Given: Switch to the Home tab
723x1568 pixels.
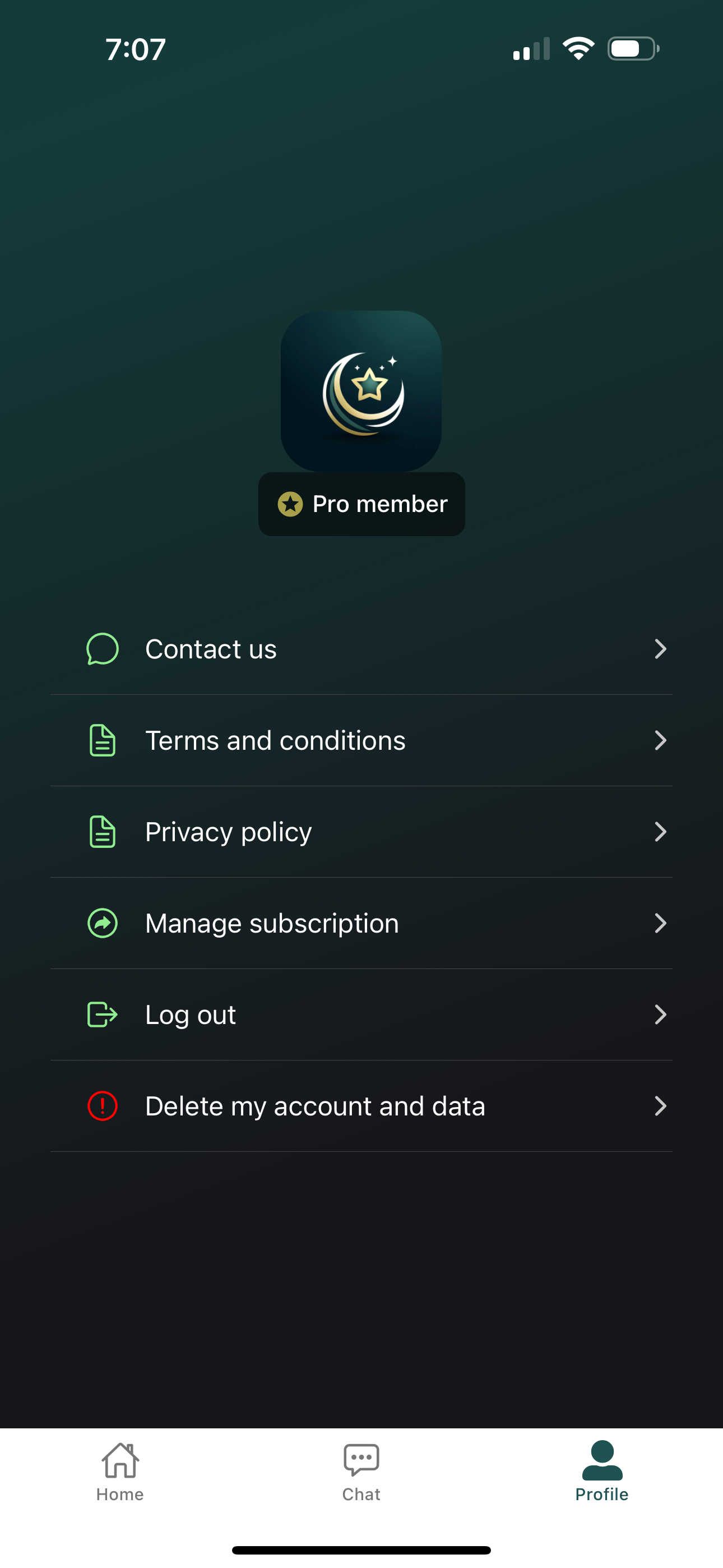Looking at the screenshot, I should [120, 1472].
